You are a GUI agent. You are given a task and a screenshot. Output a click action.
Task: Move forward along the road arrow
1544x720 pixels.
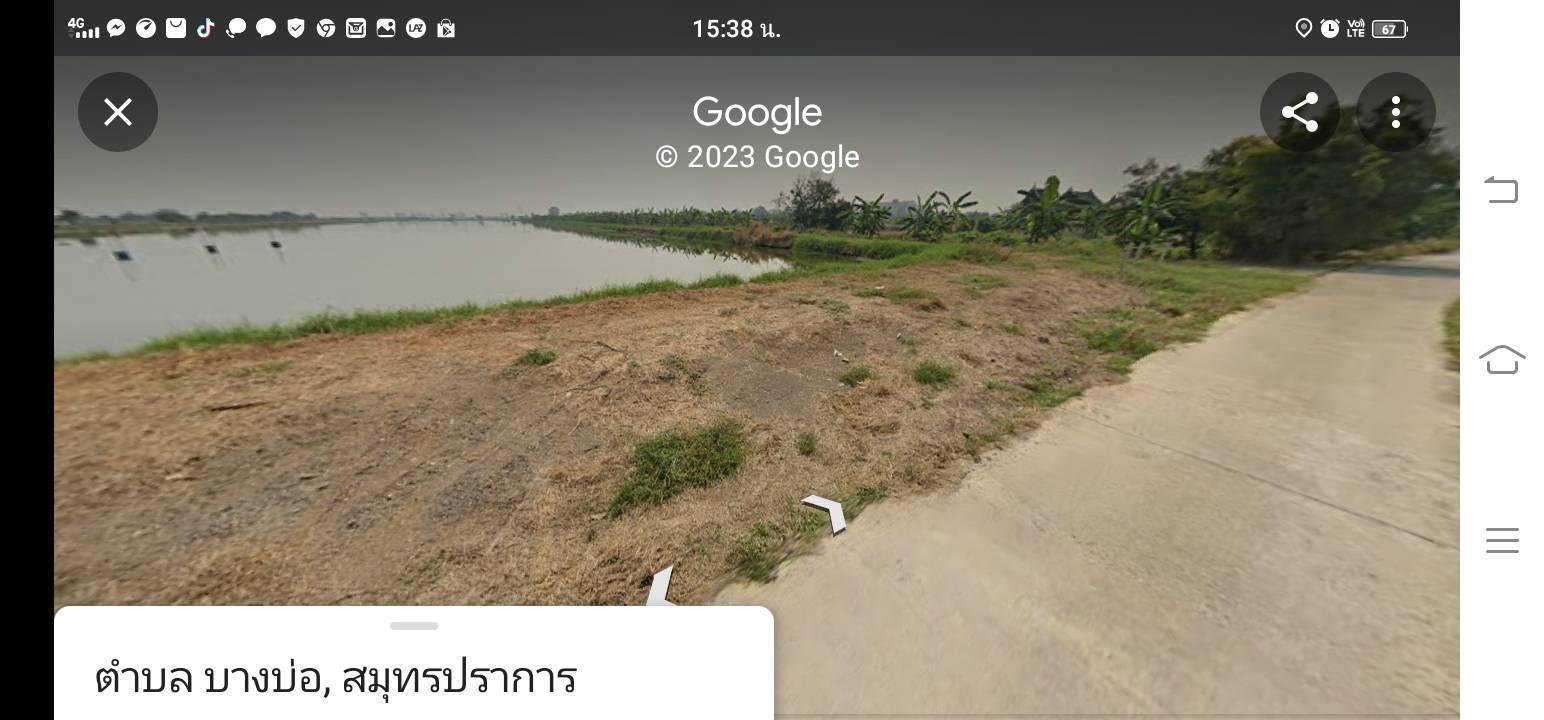(x=827, y=512)
